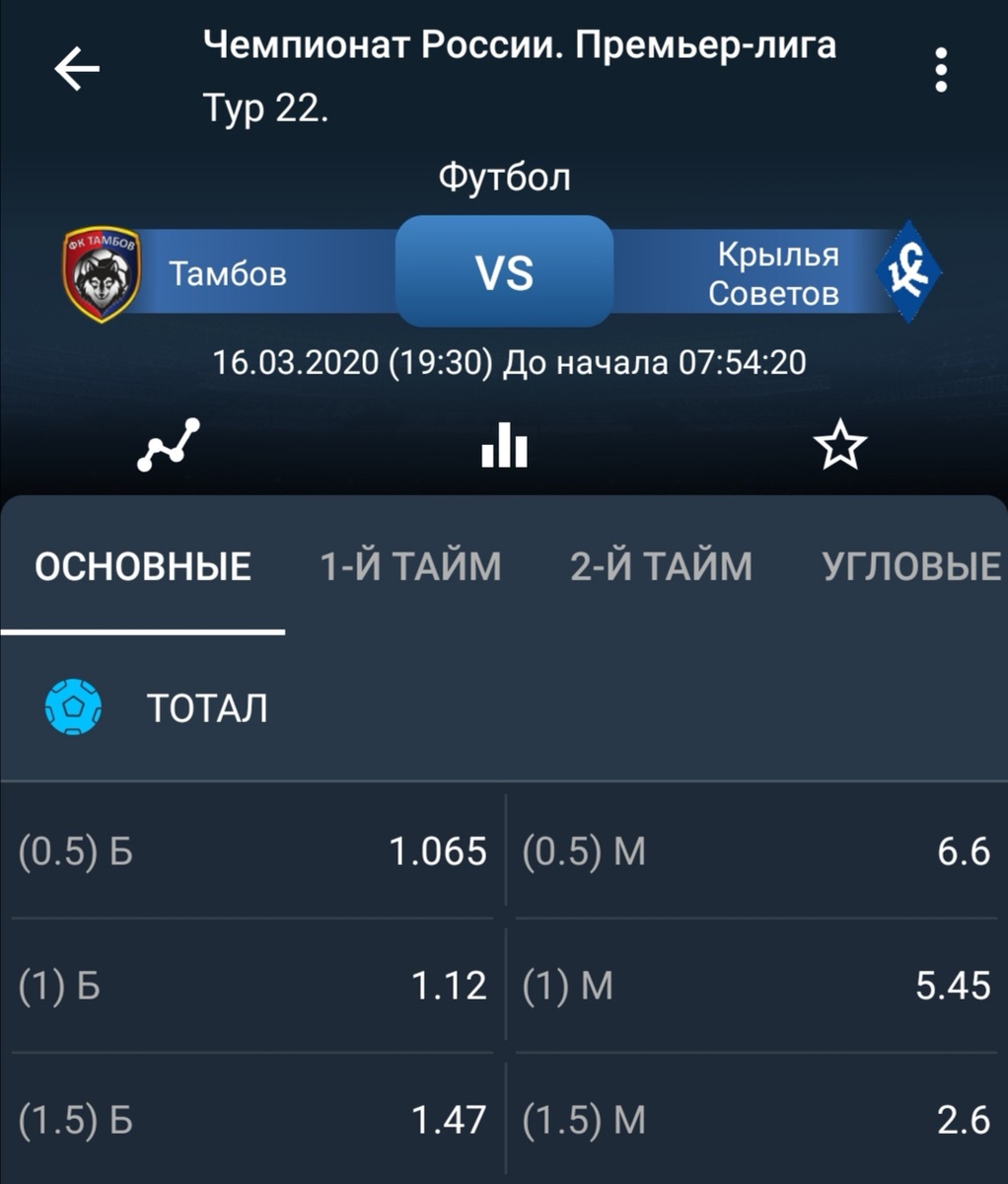Viewport: 1008px width, 1184px height.
Task: Open the statistics bar chart view
Action: [x=504, y=446]
